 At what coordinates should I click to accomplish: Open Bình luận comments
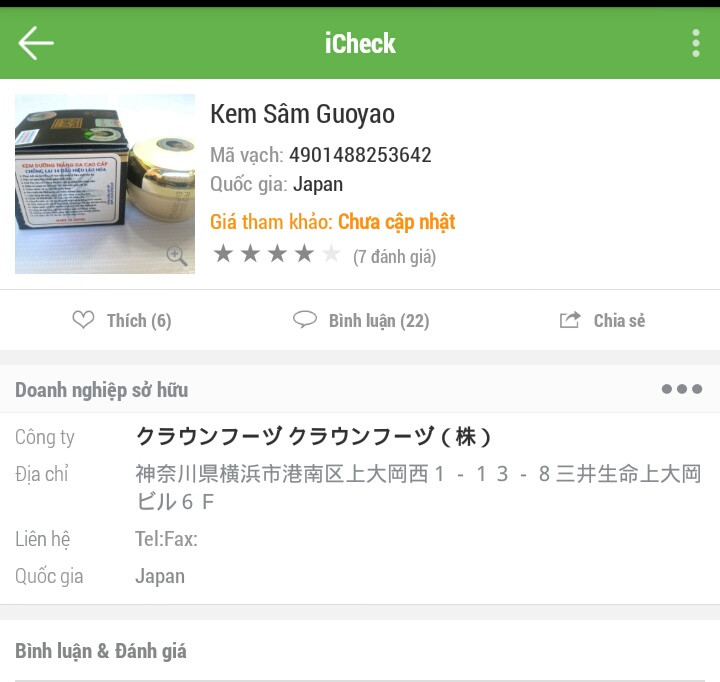(361, 321)
